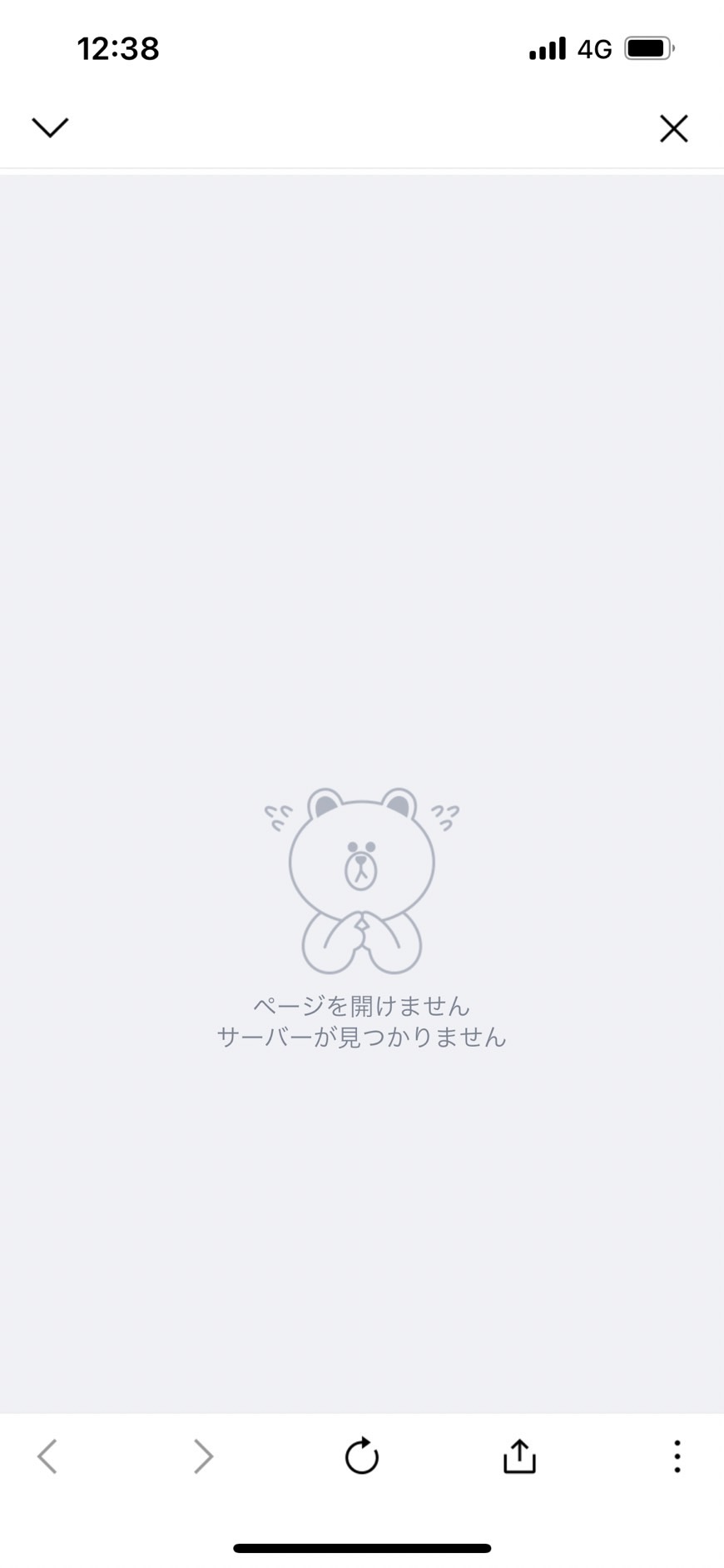Share this page
This screenshot has width=724, height=1568.
pos(519,1456)
